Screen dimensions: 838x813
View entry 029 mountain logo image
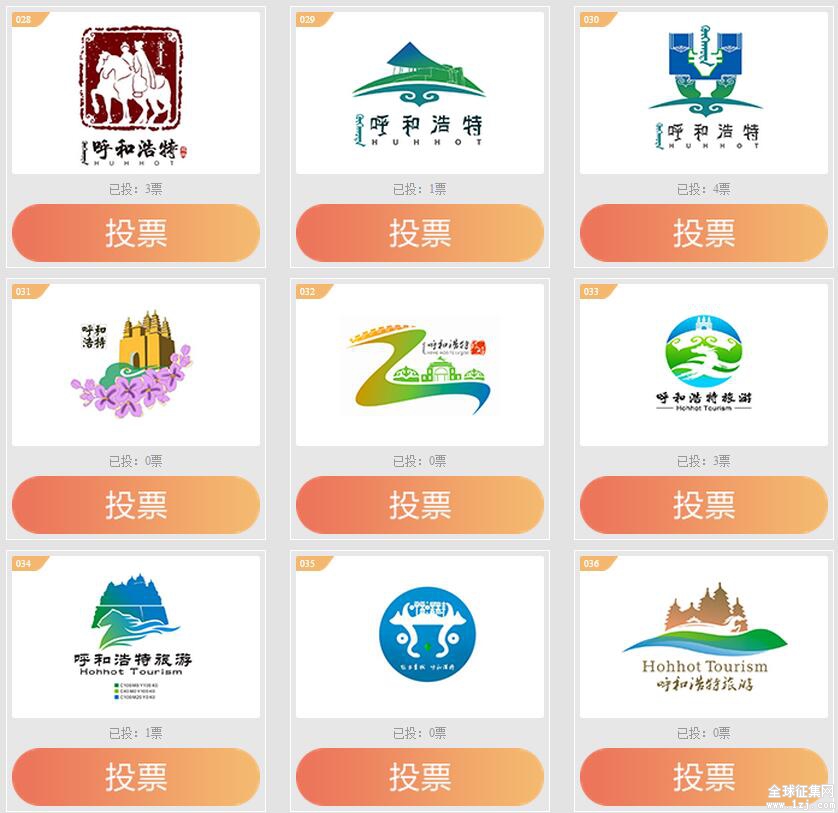coord(420,93)
